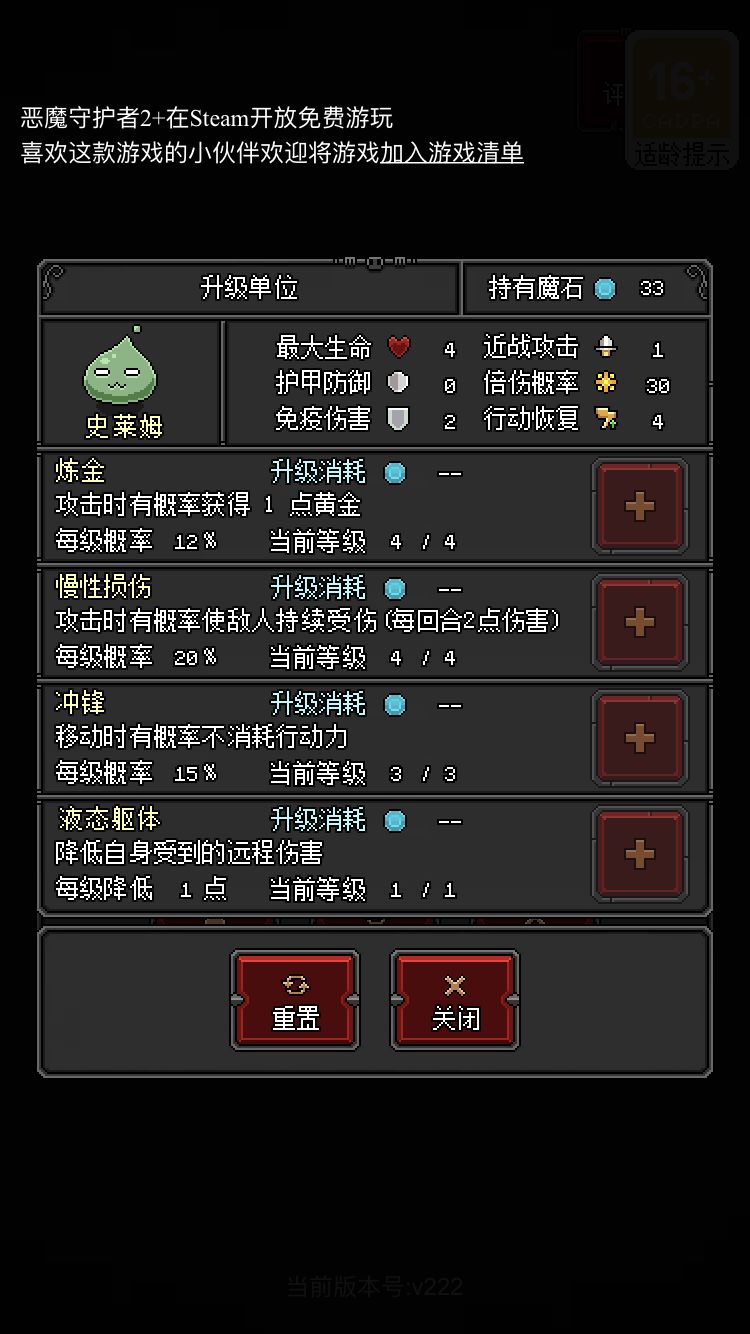Click the action recovery icon beside 行动恢复
This screenshot has width=750, height=1334.
point(608,420)
